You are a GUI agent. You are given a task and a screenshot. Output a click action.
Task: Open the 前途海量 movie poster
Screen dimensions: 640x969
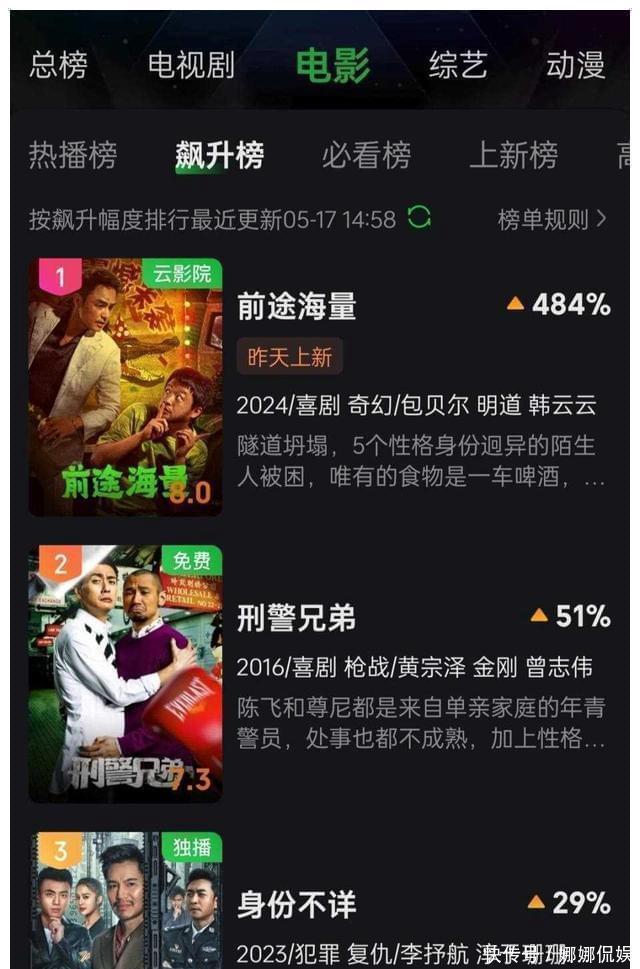(x=125, y=387)
